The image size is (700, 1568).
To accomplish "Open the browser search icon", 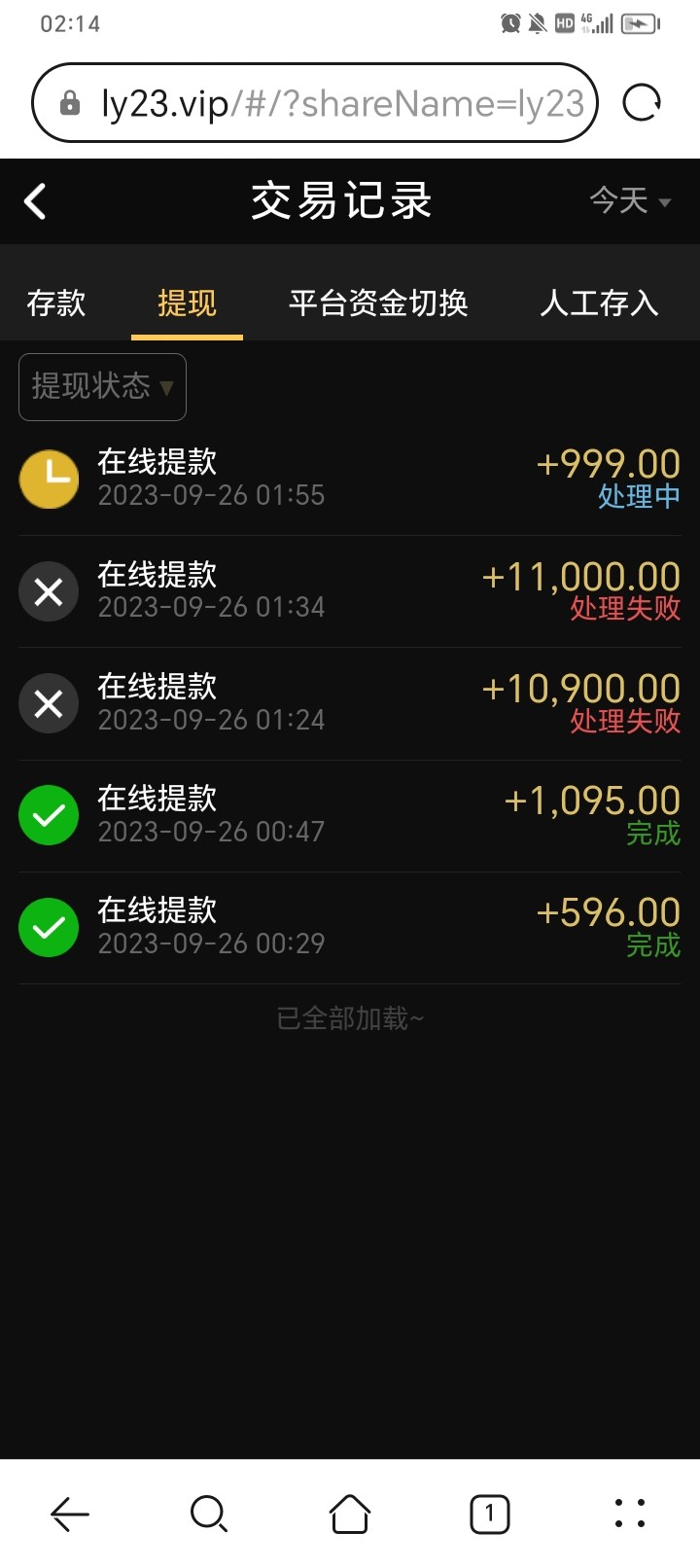I will pyautogui.click(x=209, y=1514).
